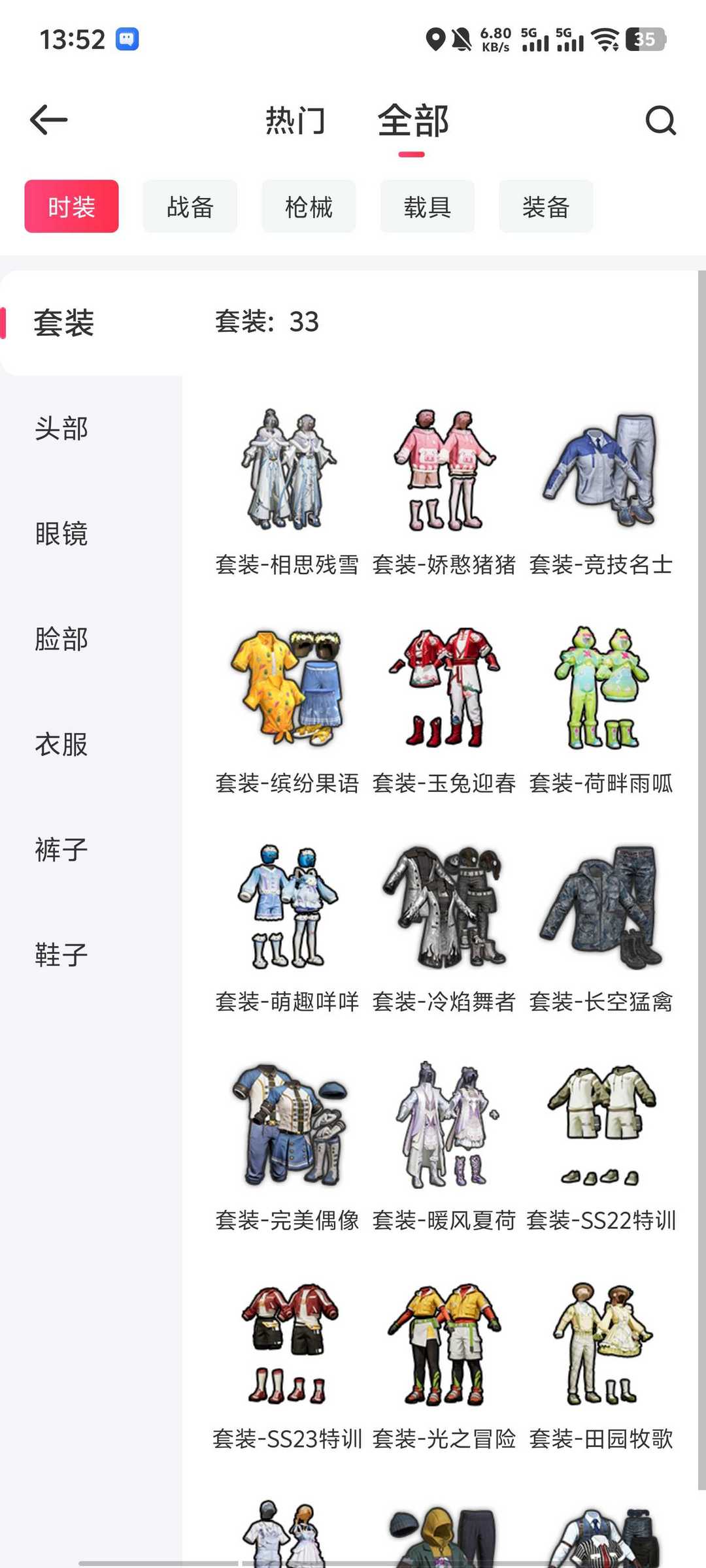Open the 眼镜 side category

[x=61, y=534]
